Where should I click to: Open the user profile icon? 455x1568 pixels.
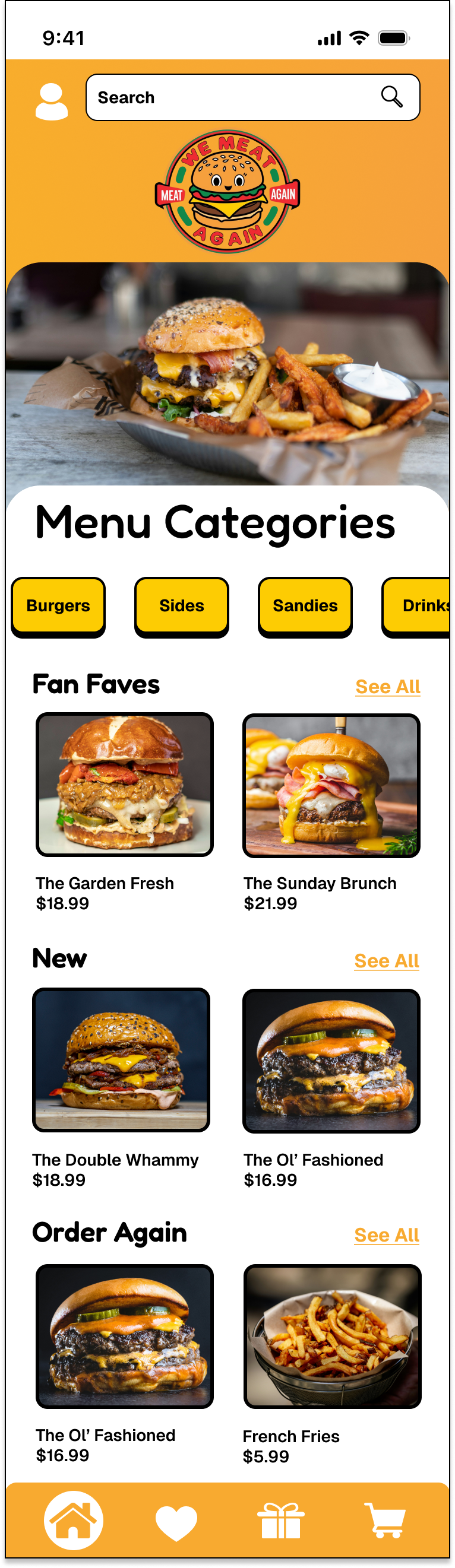(51, 101)
